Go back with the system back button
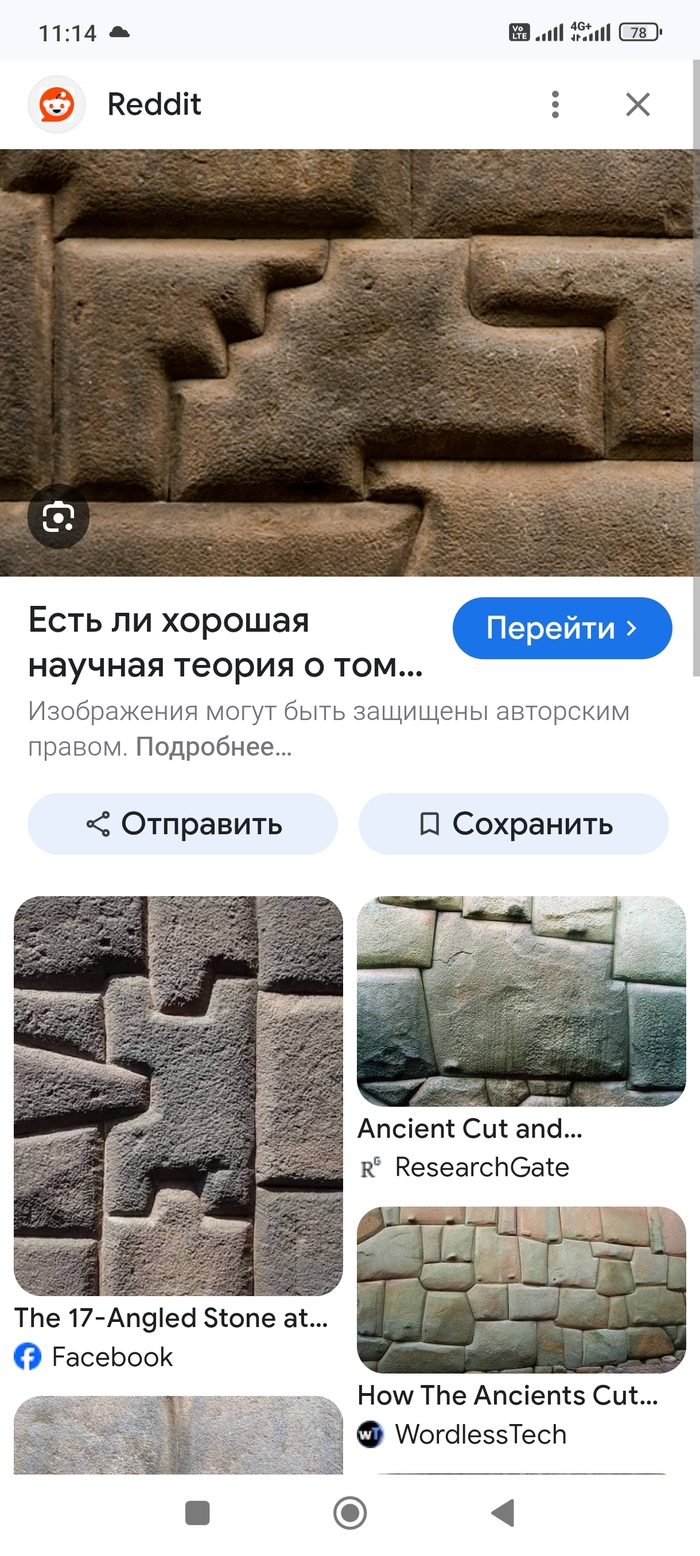Image resolution: width=700 pixels, height=1556 pixels. click(503, 1513)
